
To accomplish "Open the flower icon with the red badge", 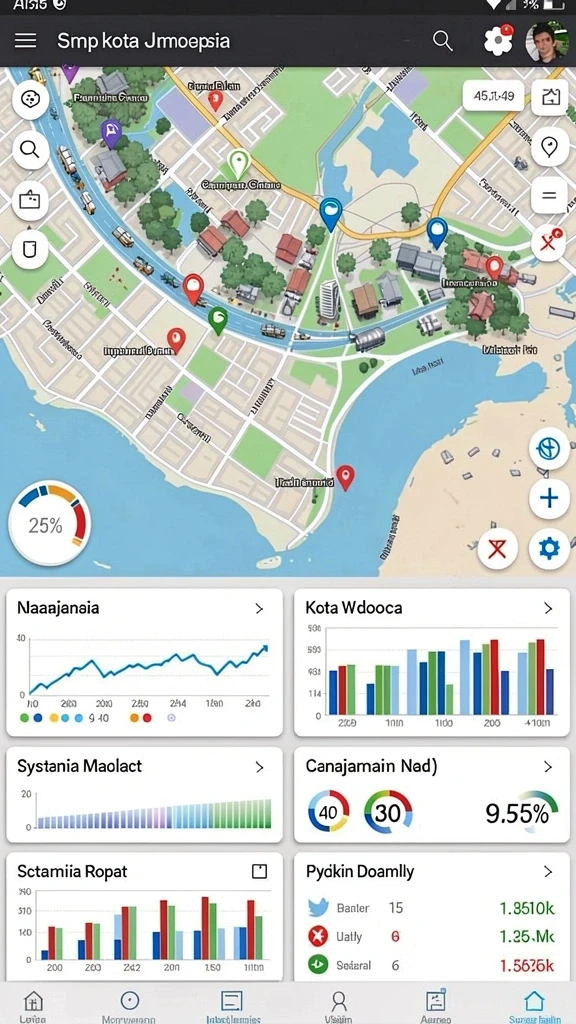I will pos(498,40).
